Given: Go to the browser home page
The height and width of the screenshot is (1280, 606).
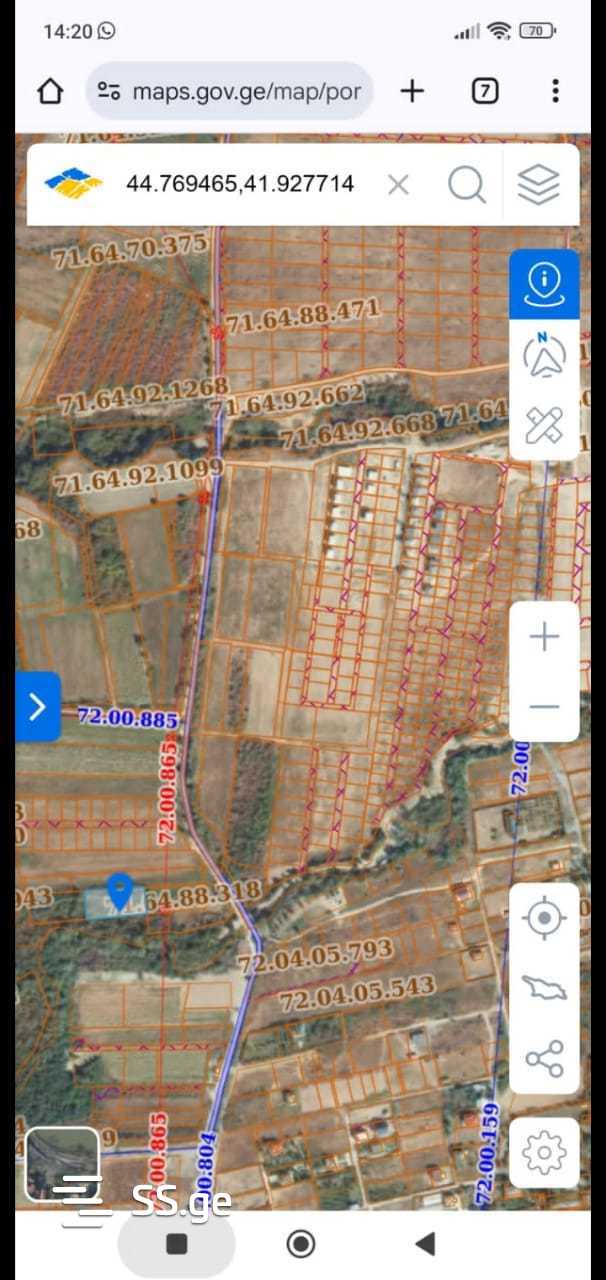Looking at the screenshot, I should pyautogui.click(x=50, y=91).
